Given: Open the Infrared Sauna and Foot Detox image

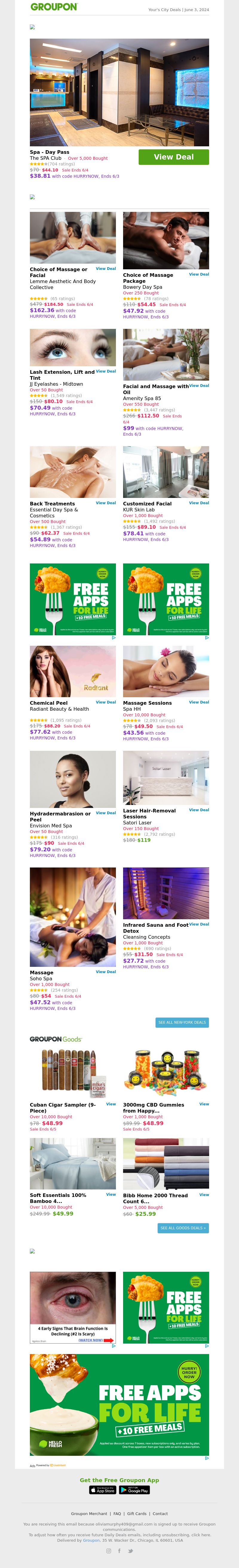Looking at the screenshot, I should [x=166, y=894].
